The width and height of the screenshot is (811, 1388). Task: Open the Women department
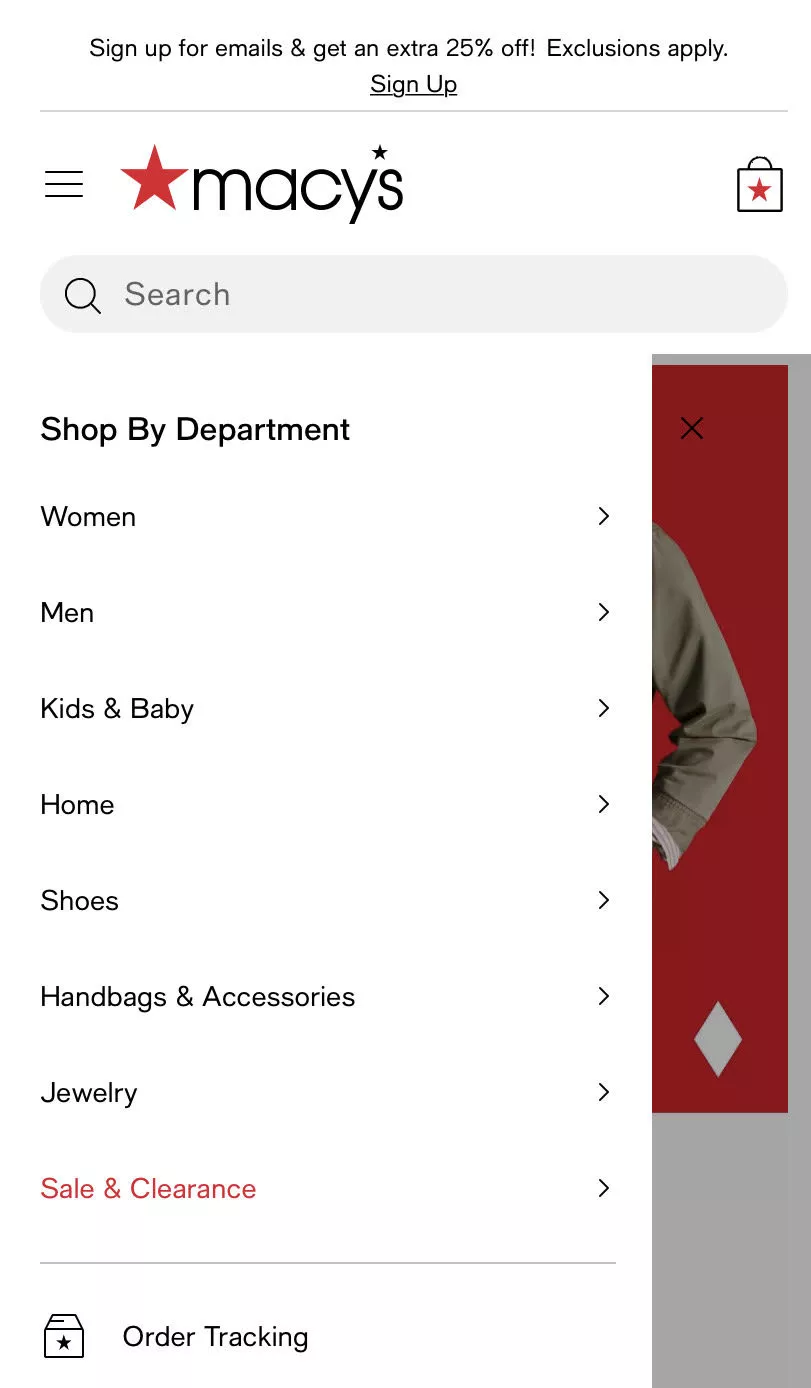(x=326, y=516)
